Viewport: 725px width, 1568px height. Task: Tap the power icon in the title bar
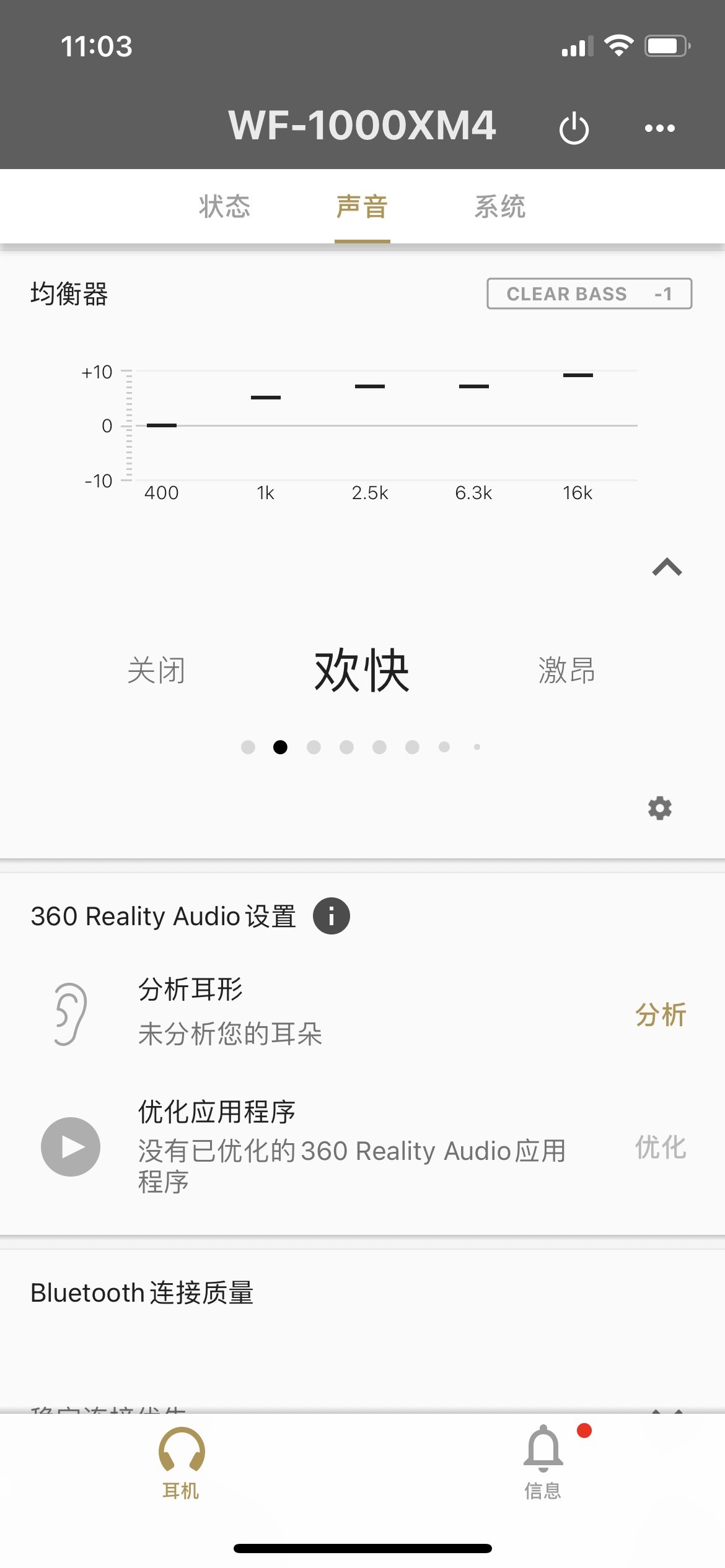coord(573,127)
